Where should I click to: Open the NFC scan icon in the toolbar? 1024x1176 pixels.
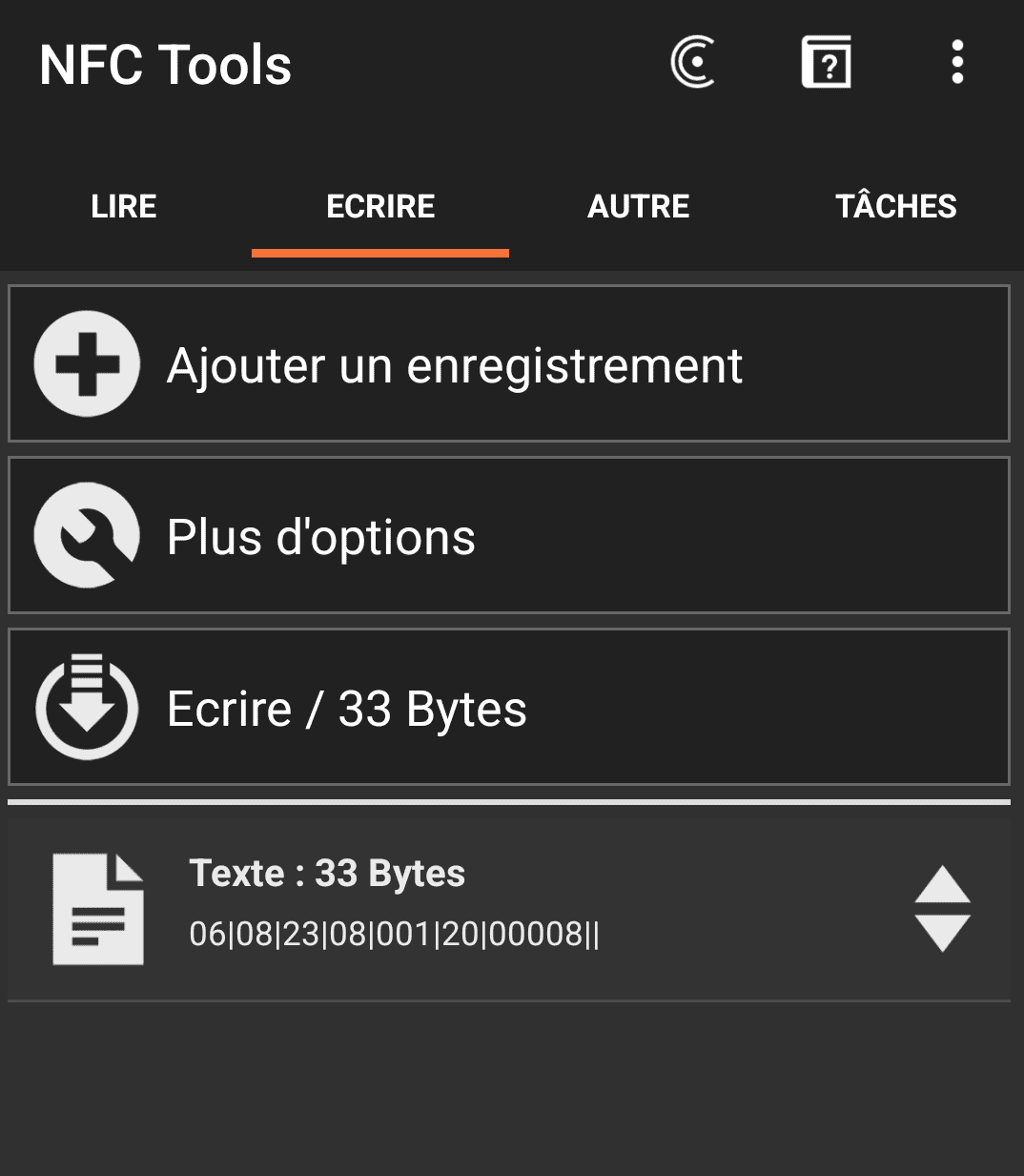coord(694,61)
